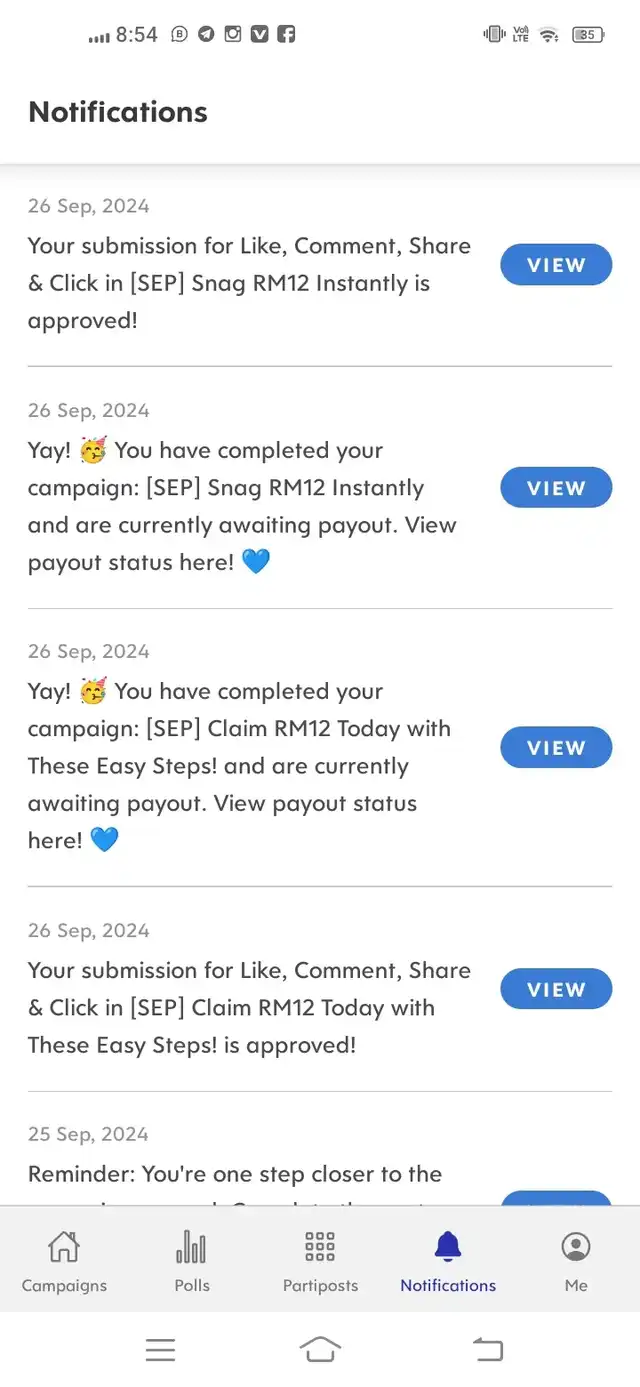Open the Polls tab
The height and width of the screenshot is (1387, 640).
coord(192,1262)
